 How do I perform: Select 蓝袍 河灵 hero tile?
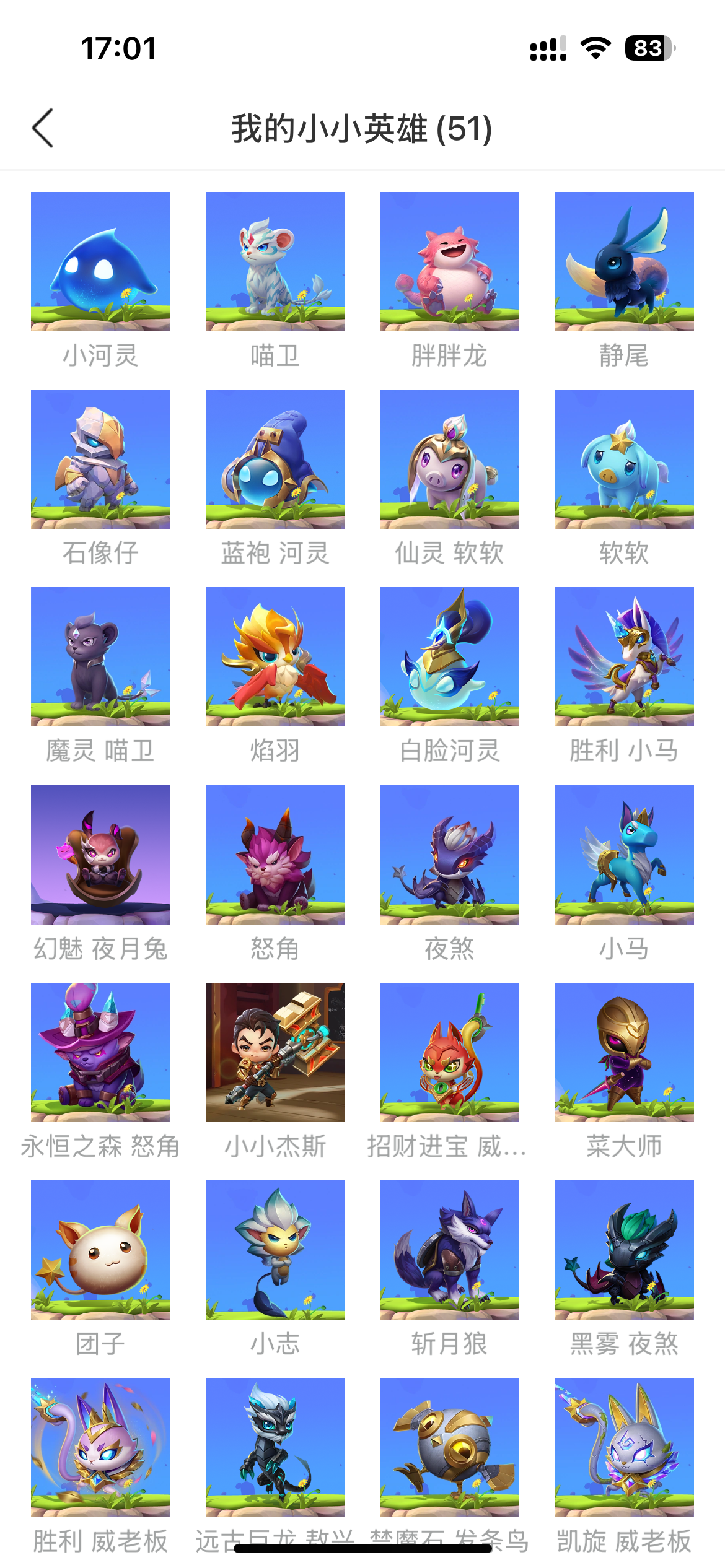275,459
